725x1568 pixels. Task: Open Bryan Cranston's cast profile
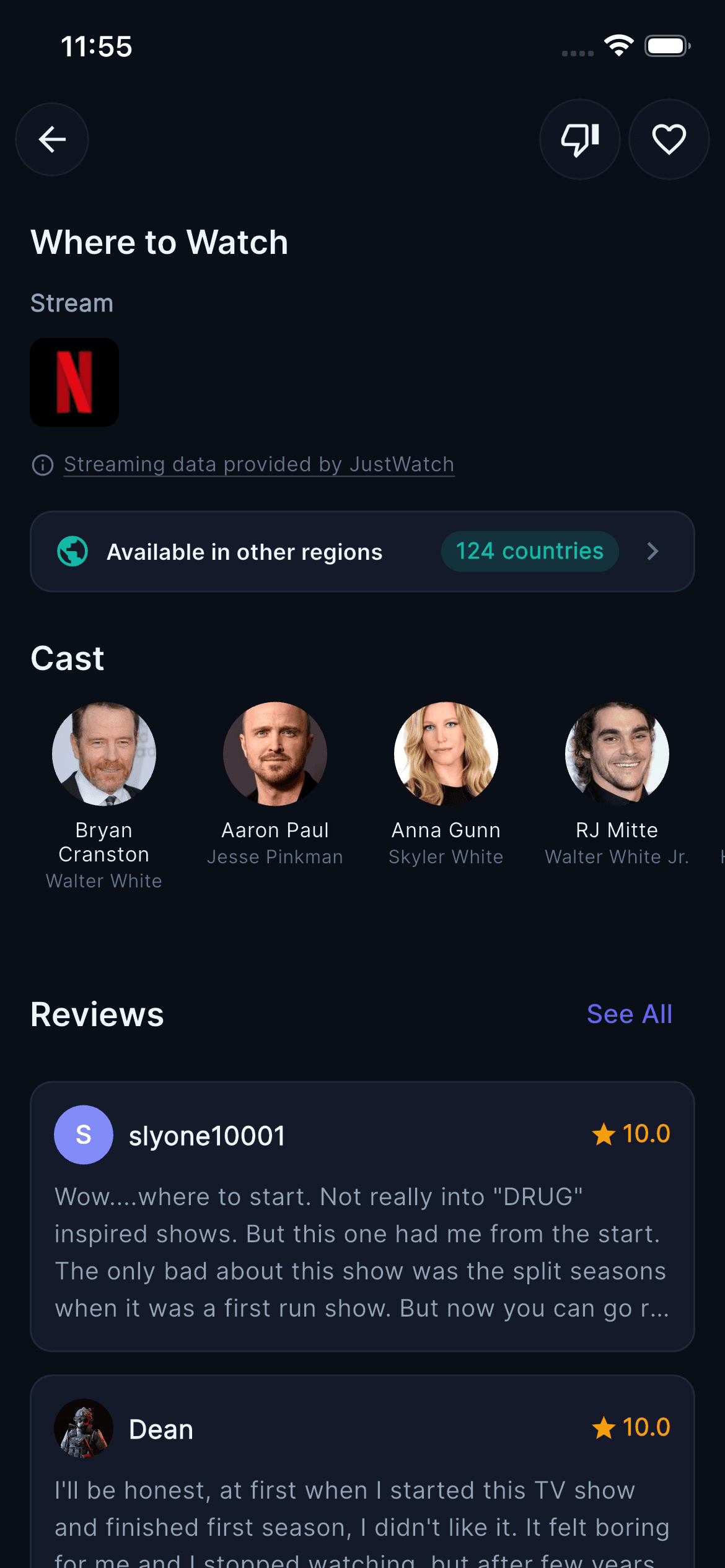pyautogui.click(x=103, y=754)
